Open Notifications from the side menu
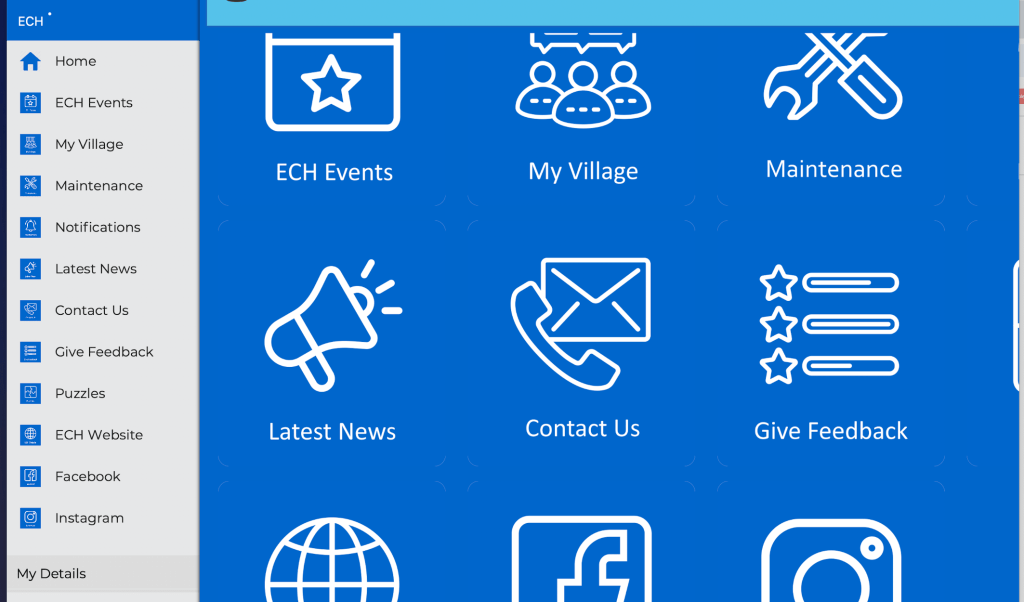Viewport: 1024px width, 602px height. [x=97, y=227]
